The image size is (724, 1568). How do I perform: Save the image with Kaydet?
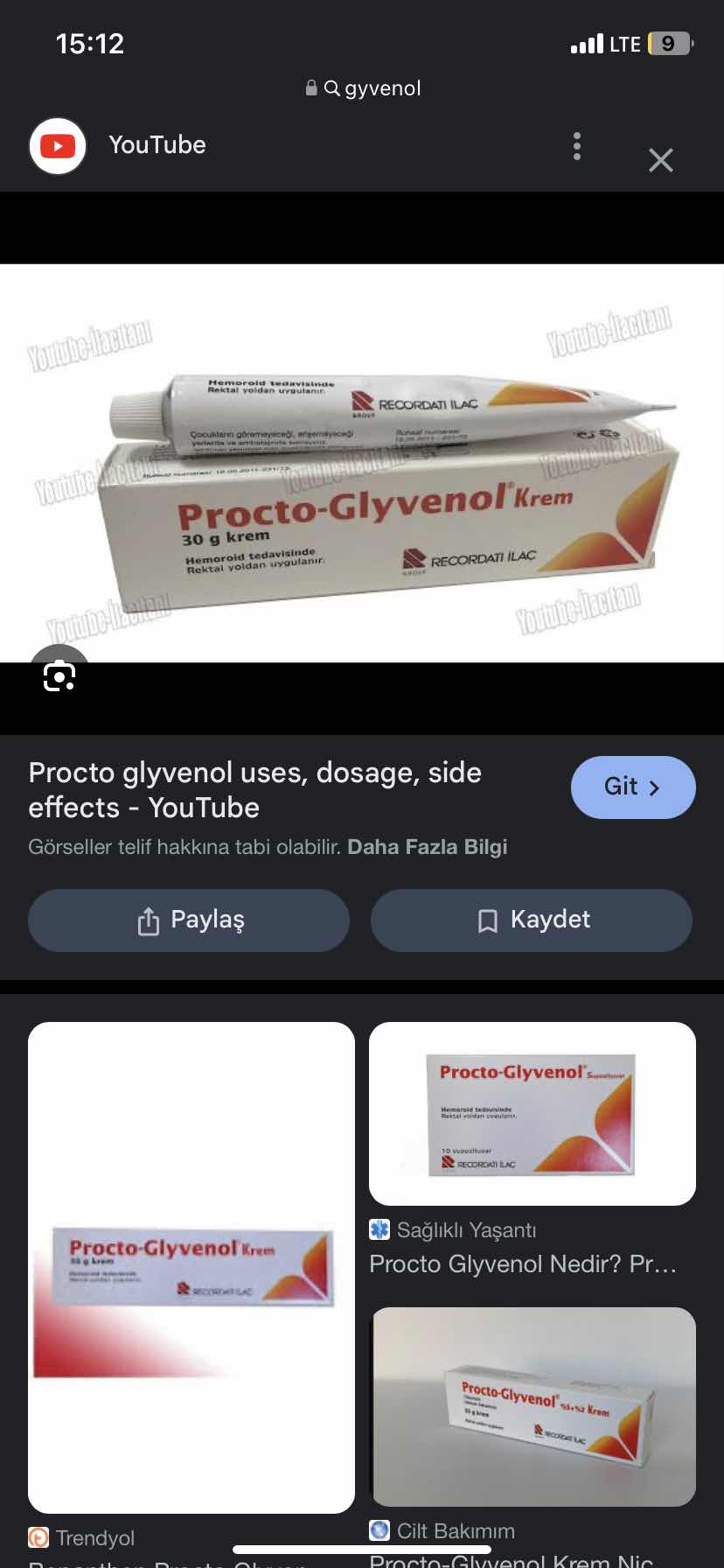click(532, 920)
